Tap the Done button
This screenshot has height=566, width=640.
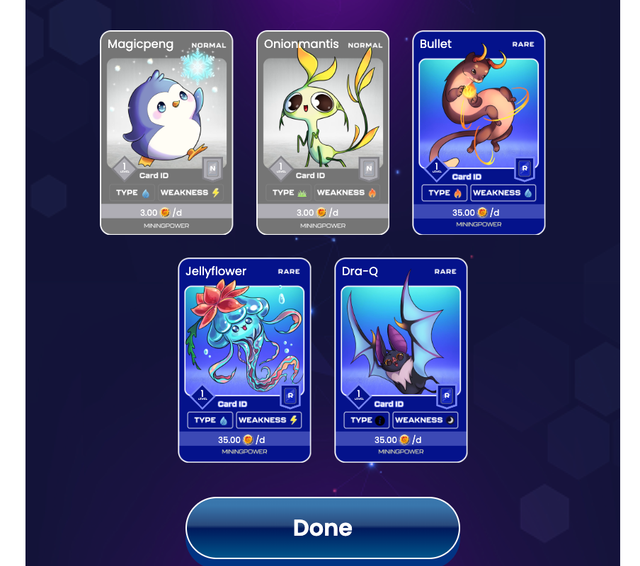[x=322, y=527]
